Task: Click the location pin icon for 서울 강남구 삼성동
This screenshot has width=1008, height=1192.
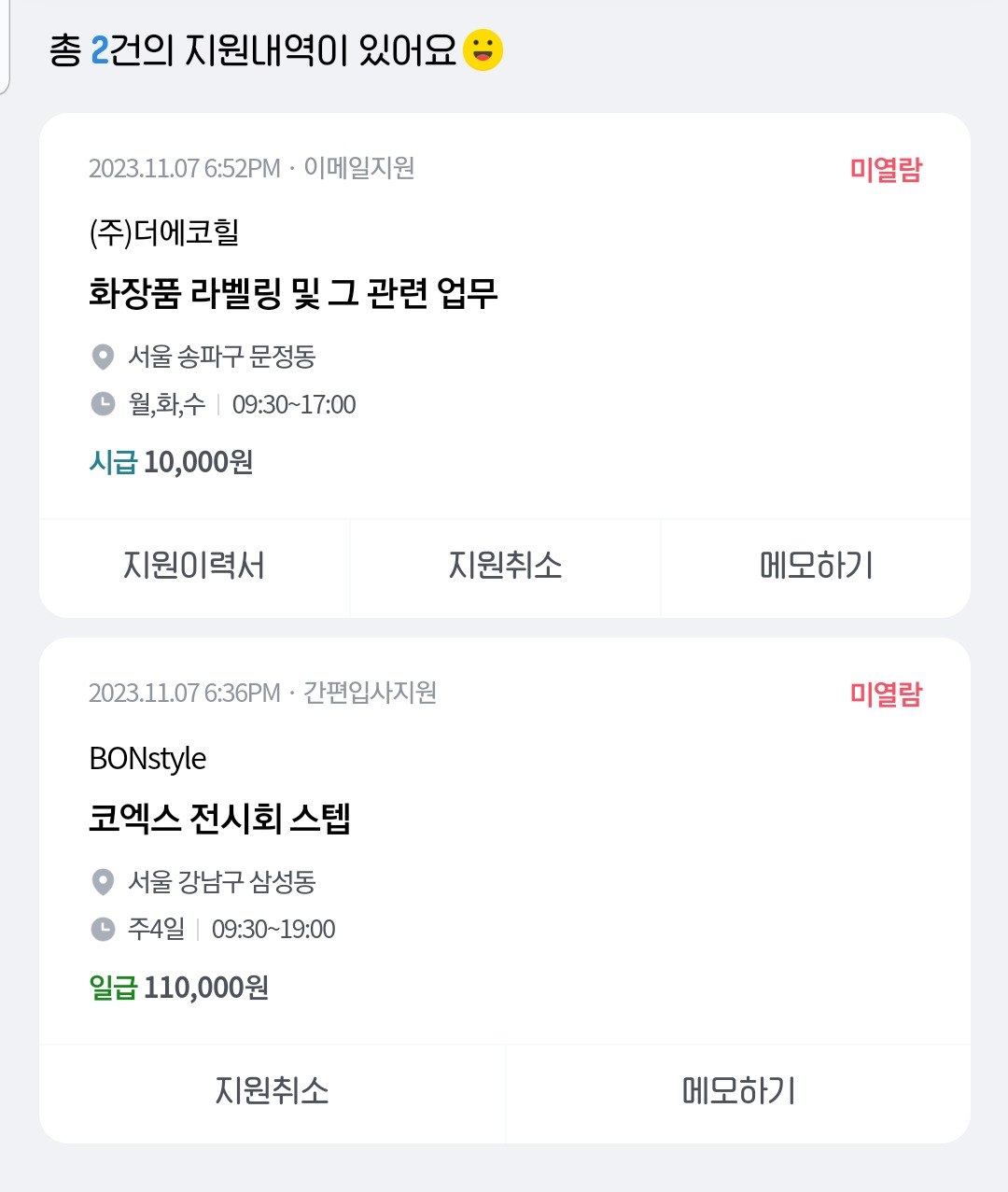Action: pos(103,882)
